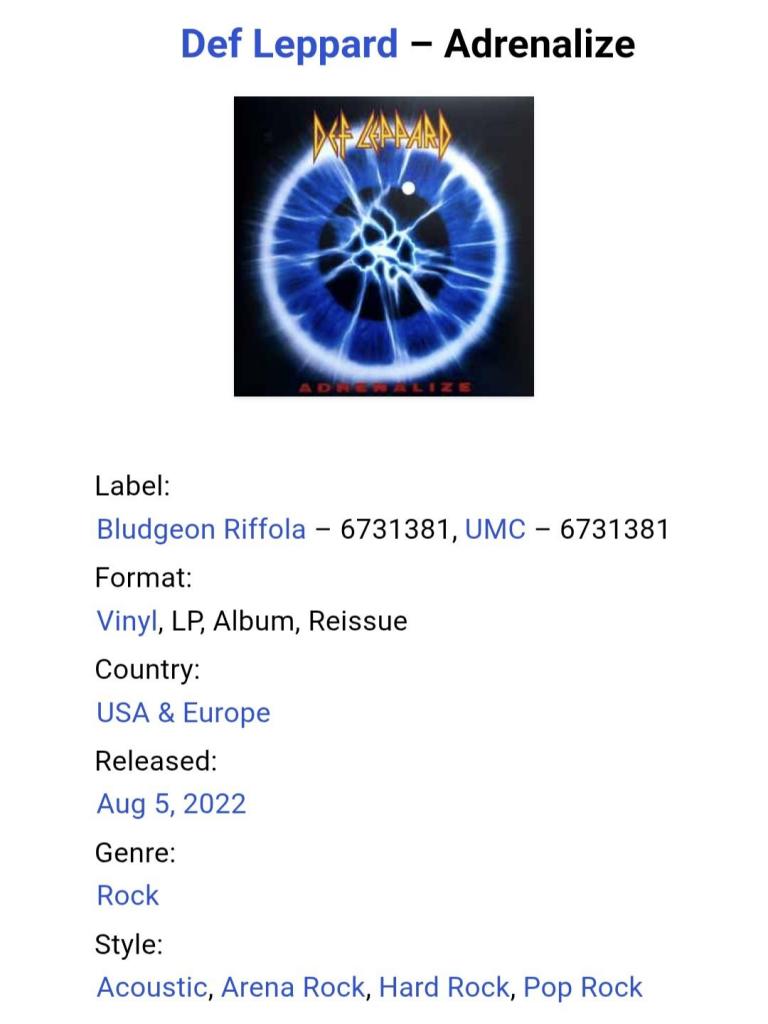Select the USA & Europe country link
The height and width of the screenshot is (1024, 768).
point(183,713)
